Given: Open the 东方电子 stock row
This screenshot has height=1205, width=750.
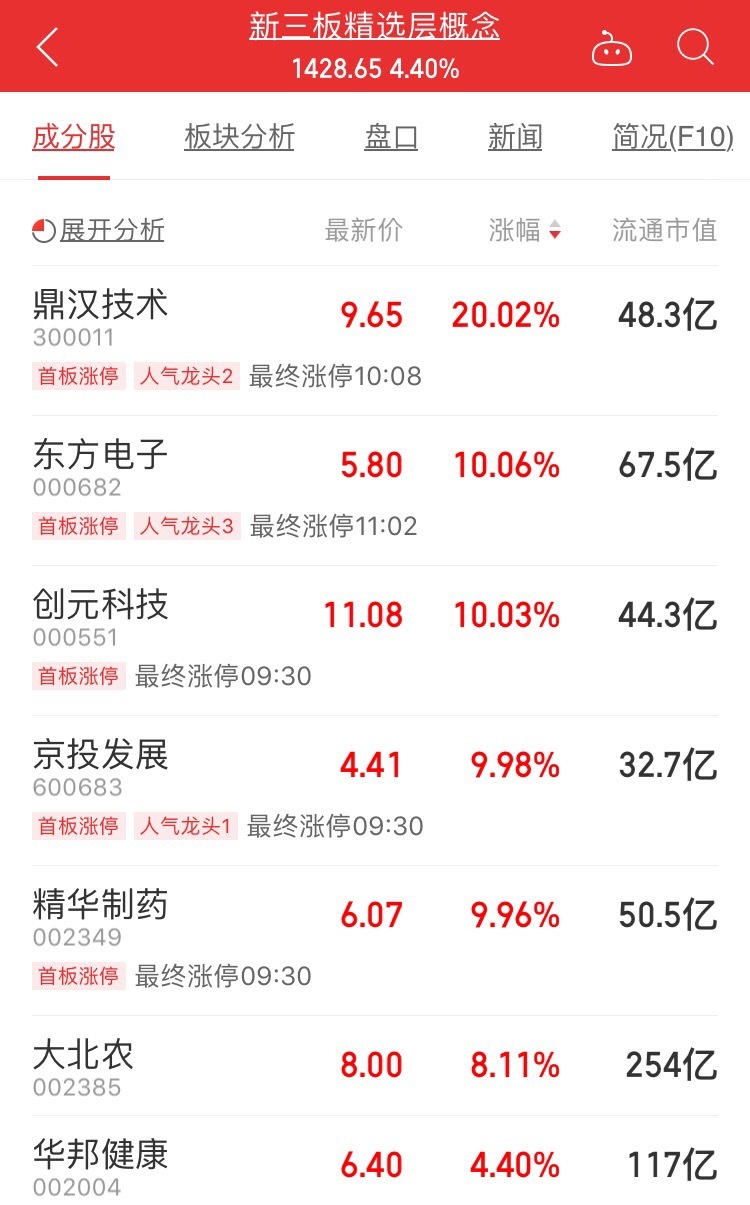Looking at the screenshot, I should [375, 491].
